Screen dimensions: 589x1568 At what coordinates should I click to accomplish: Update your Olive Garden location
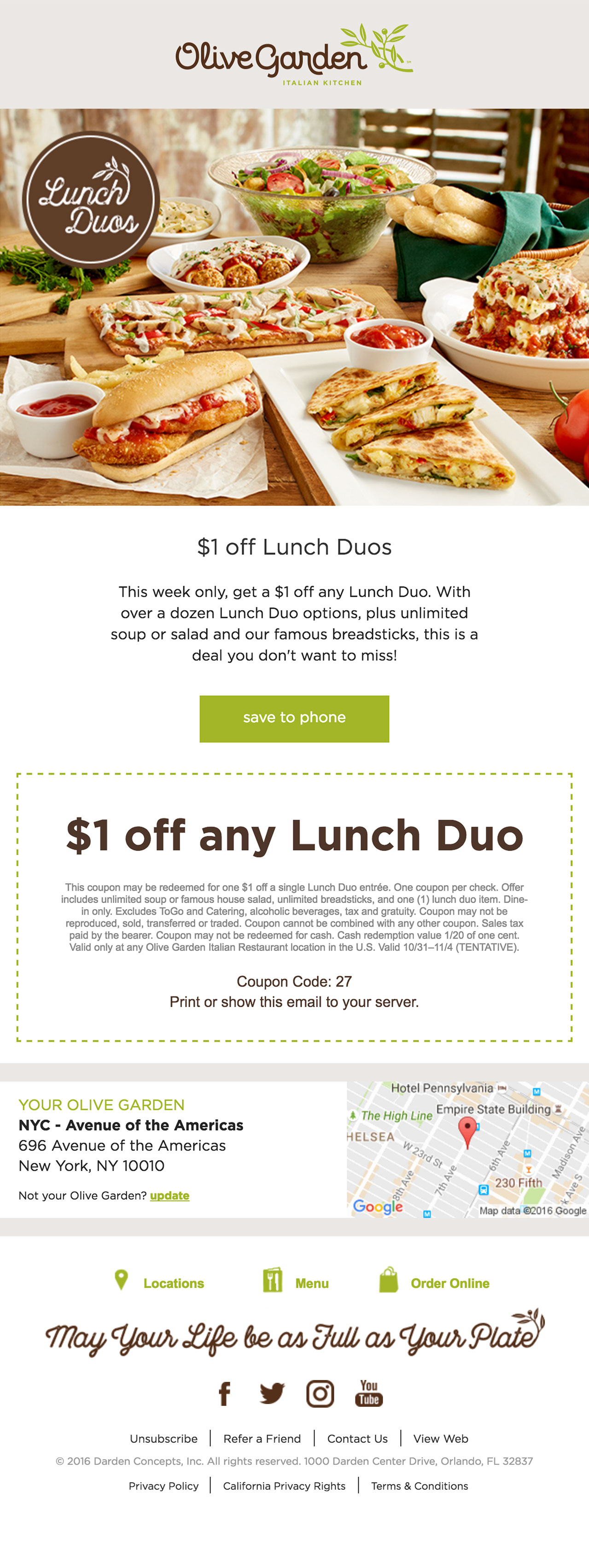[x=169, y=1196]
